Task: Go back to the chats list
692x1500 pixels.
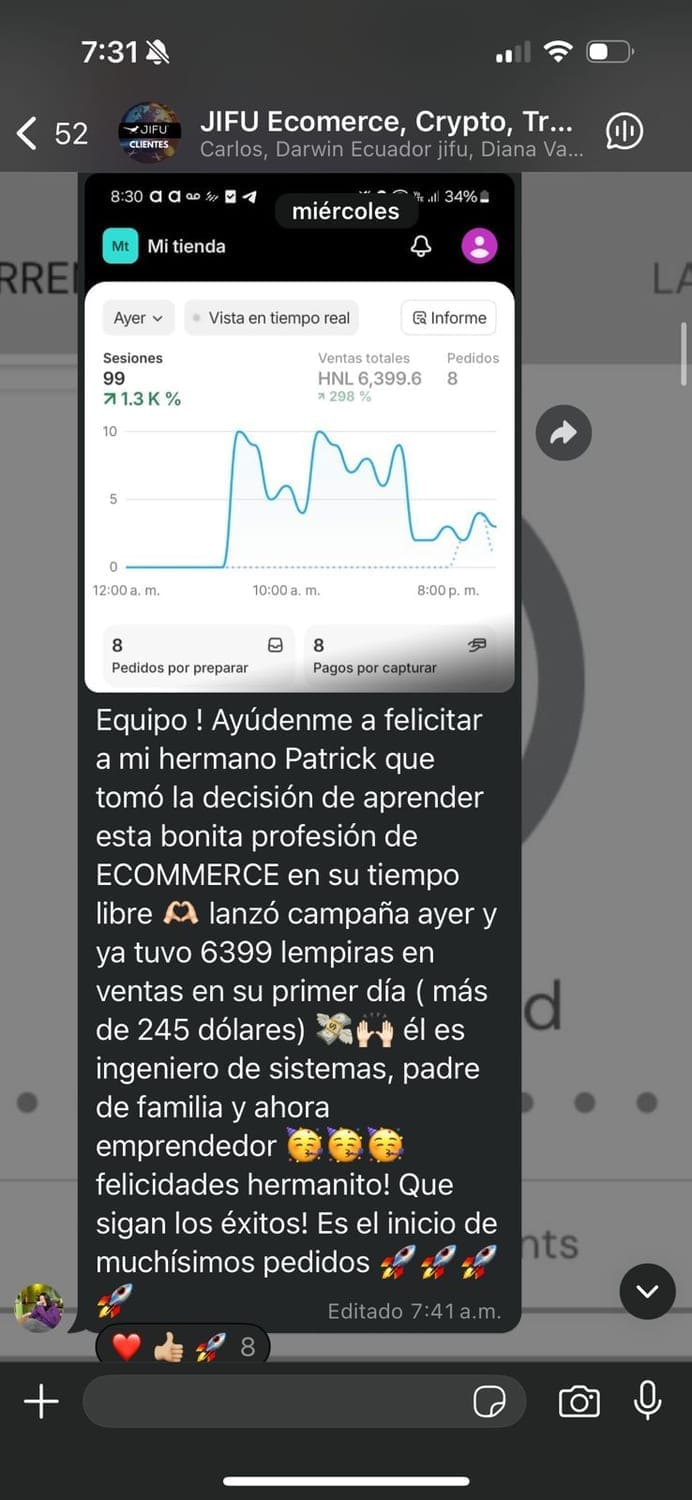Action: point(28,132)
